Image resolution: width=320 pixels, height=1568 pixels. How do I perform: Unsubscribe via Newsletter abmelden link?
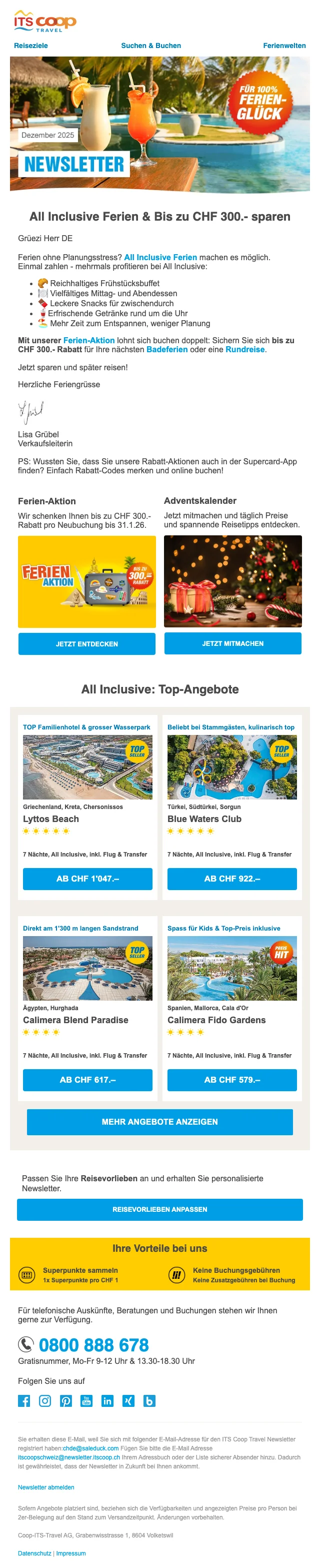coord(46,1487)
